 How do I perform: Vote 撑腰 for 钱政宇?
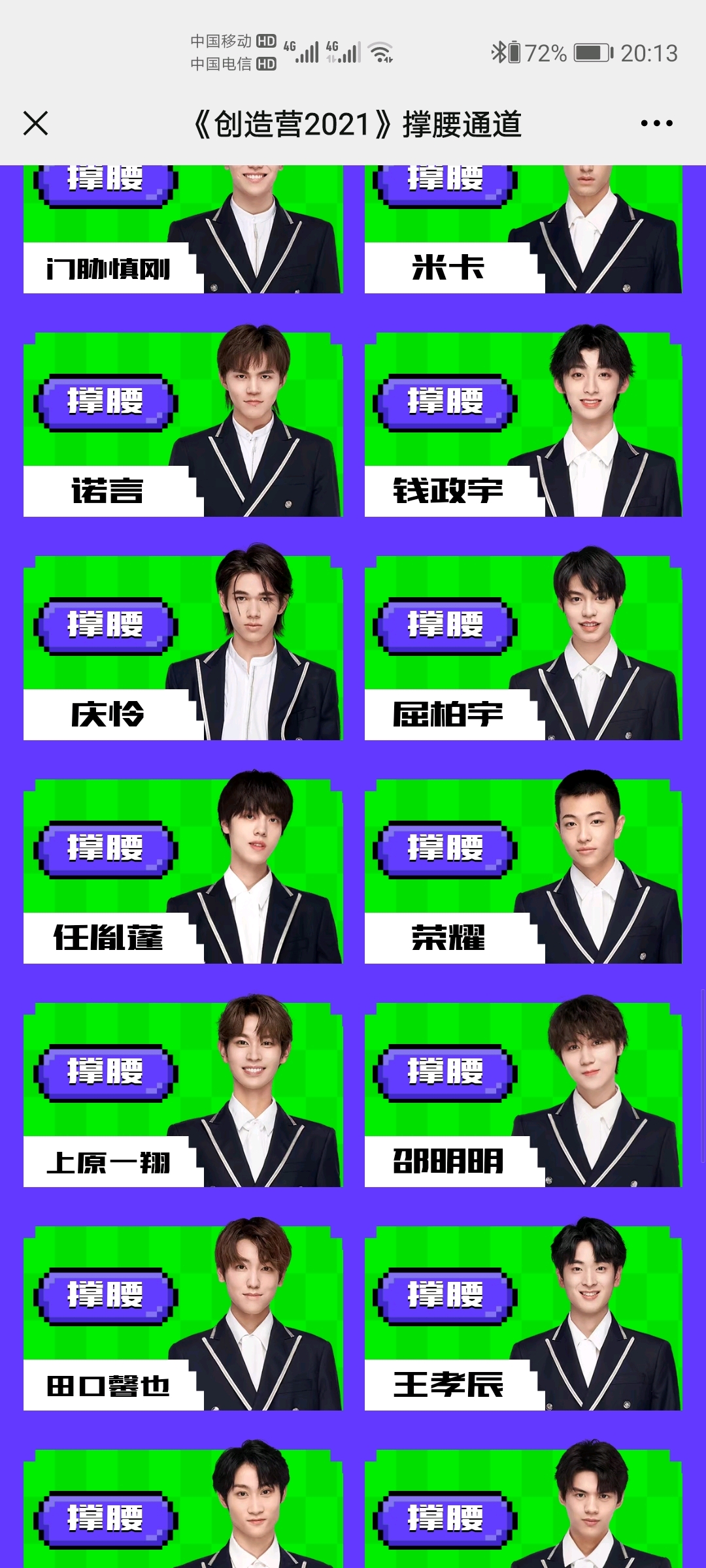pos(446,402)
